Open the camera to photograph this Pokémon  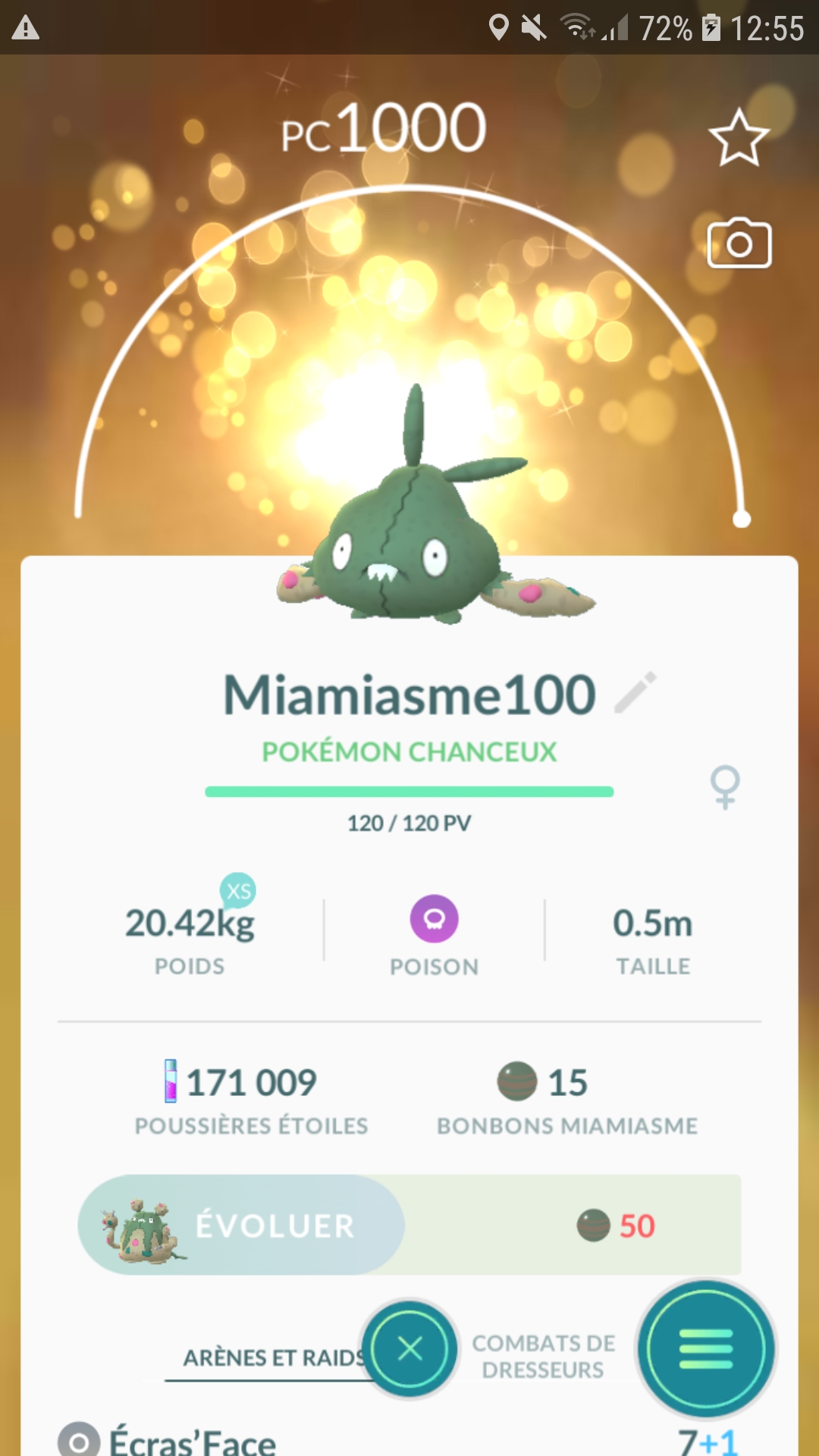739,244
